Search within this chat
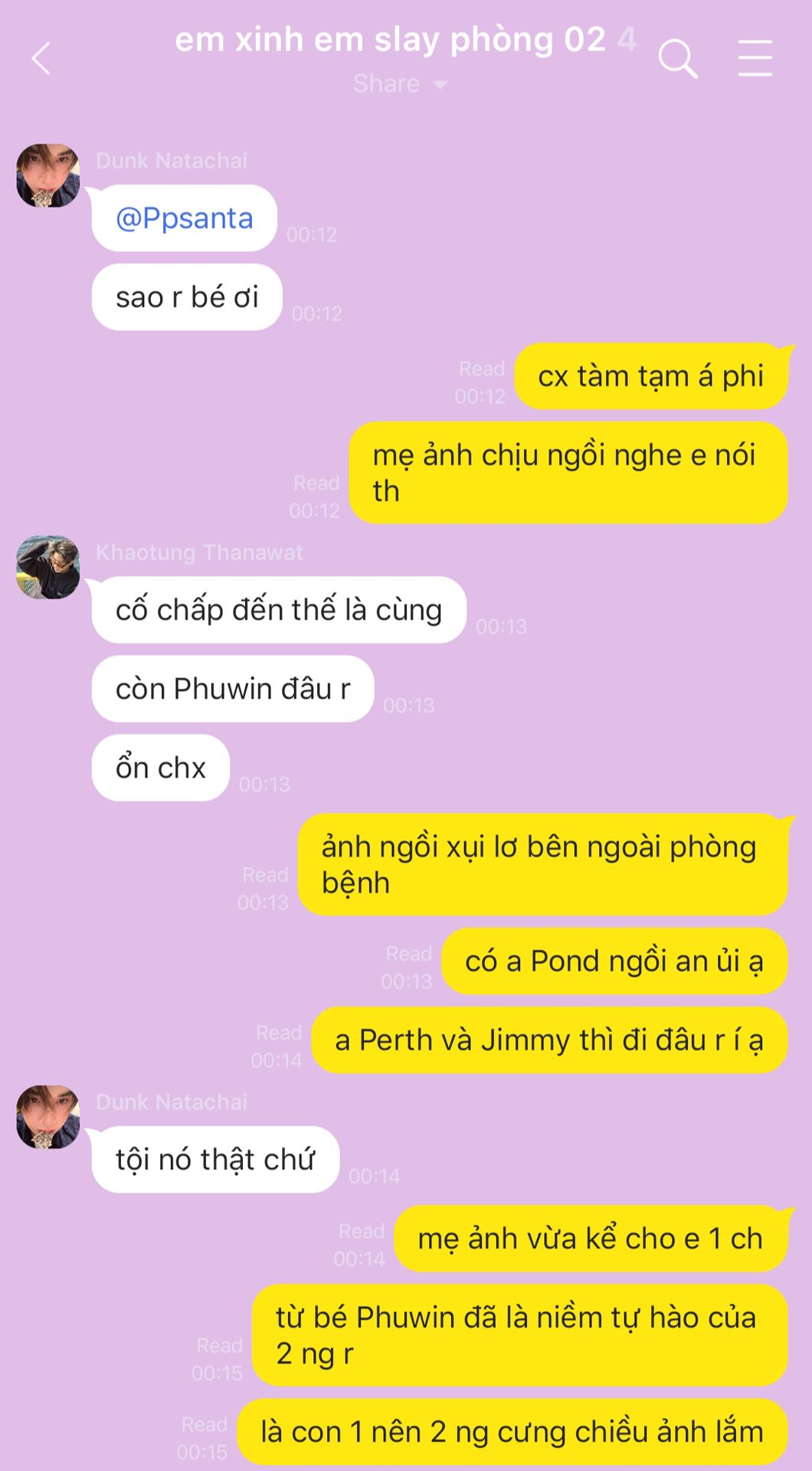 [678, 59]
